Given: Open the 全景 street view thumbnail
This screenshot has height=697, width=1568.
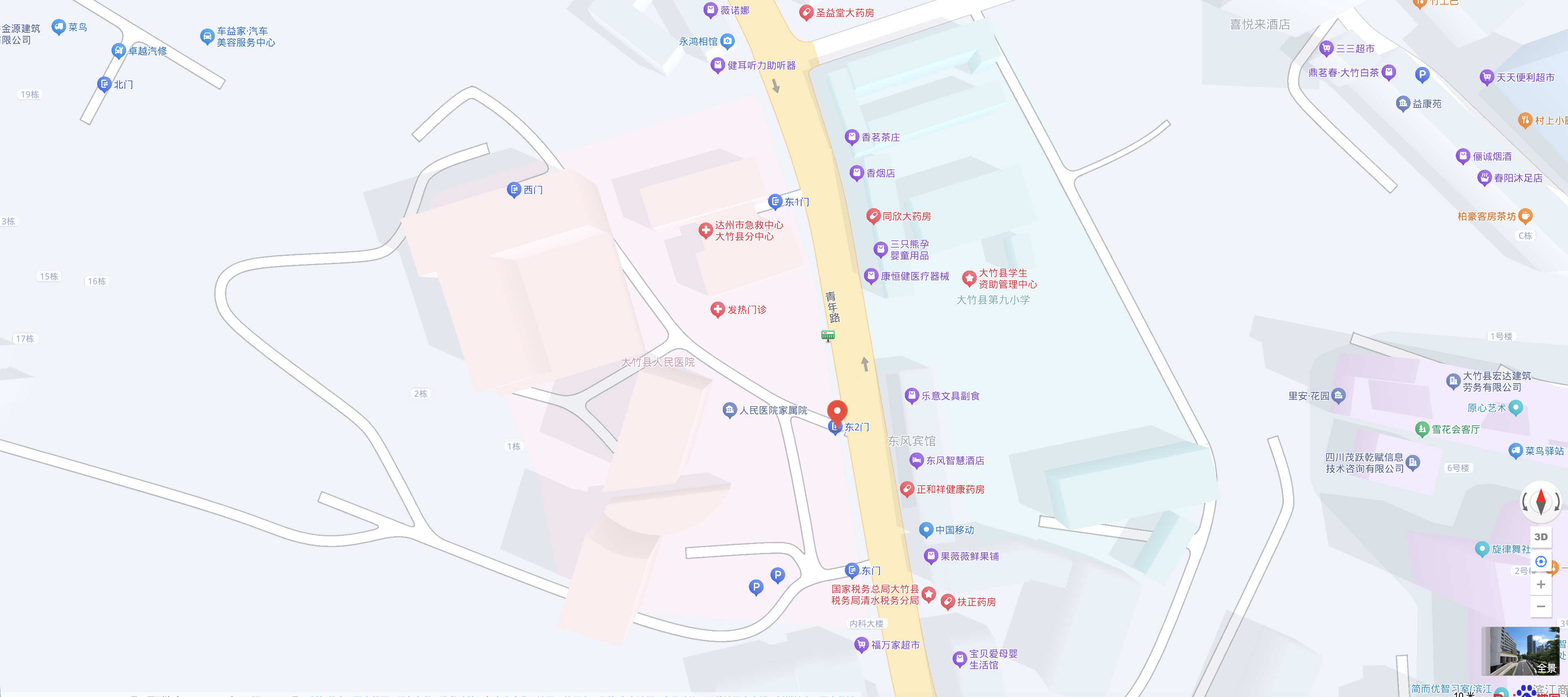Looking at the screenshot, I should pyautogui.click(x=1520, y=651).
